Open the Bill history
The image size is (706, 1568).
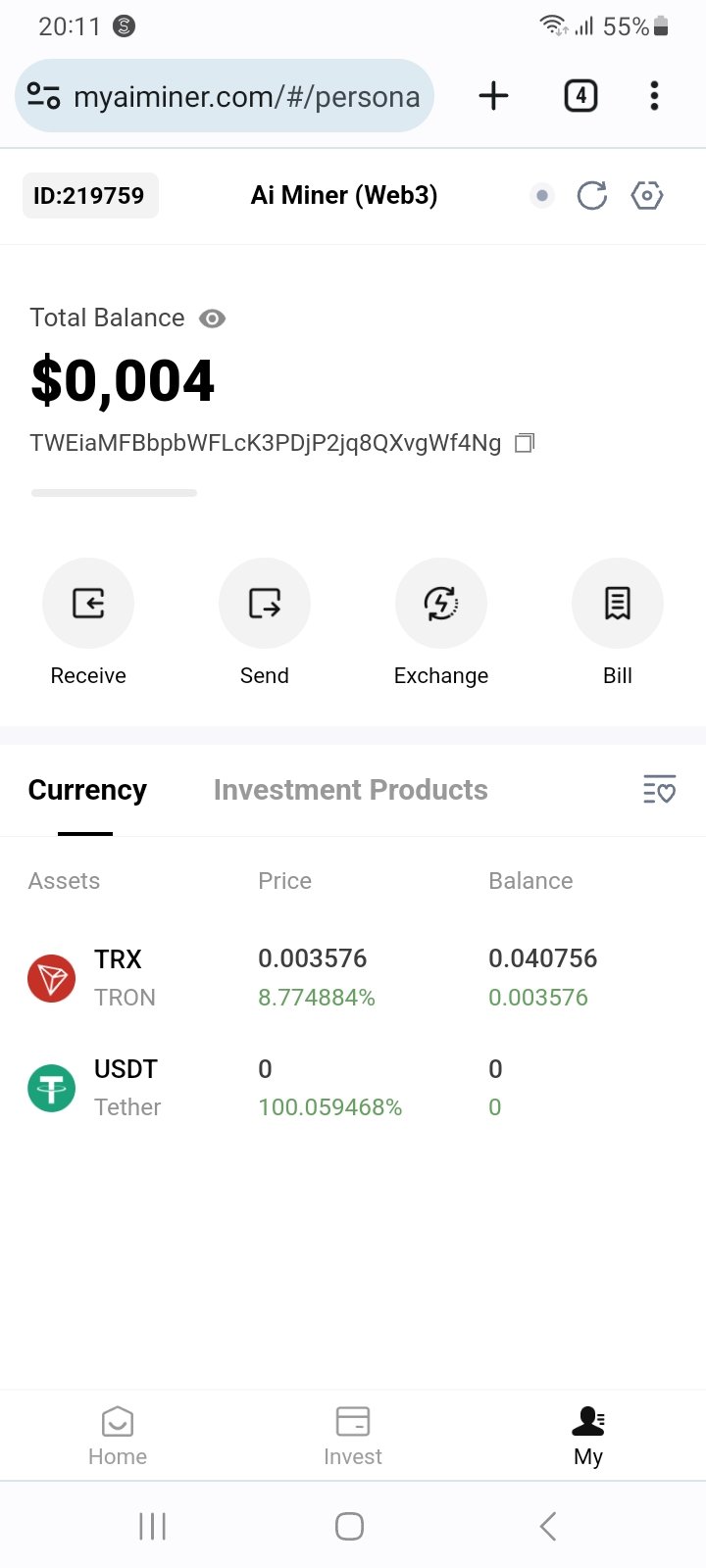pos(618,623)
